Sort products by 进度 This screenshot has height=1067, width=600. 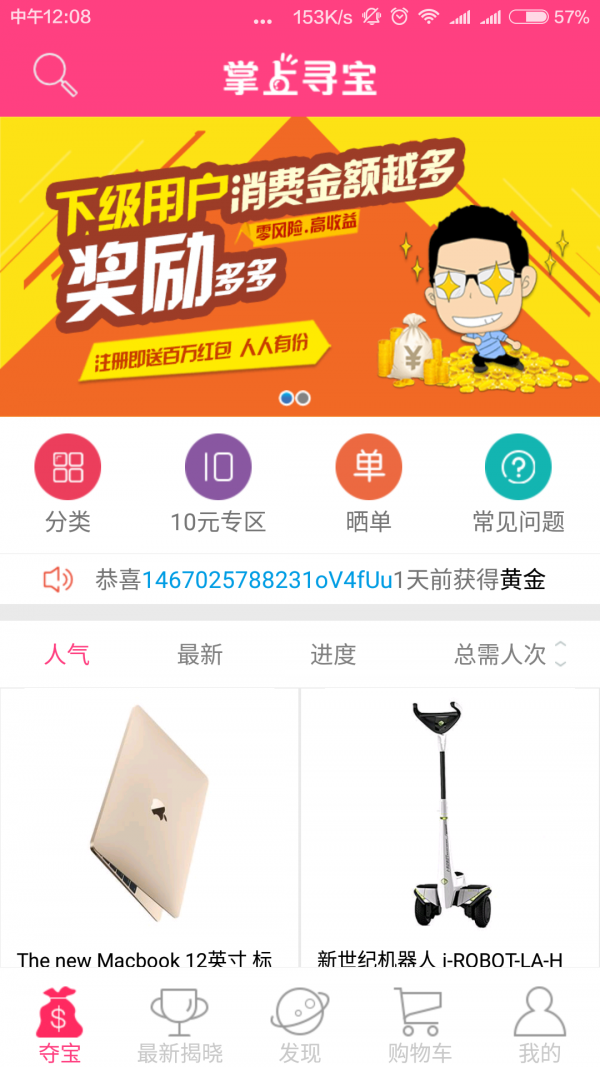click(x=333, y=654)
